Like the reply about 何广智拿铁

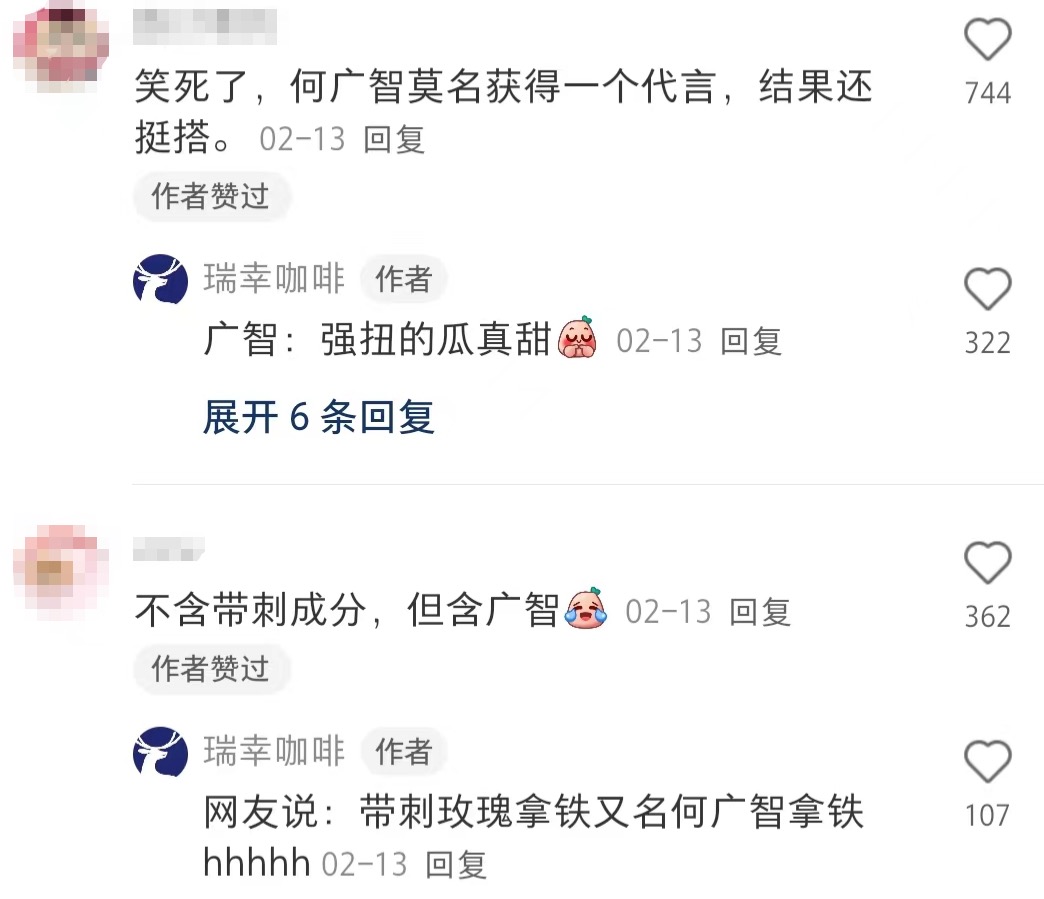(987, 762)
